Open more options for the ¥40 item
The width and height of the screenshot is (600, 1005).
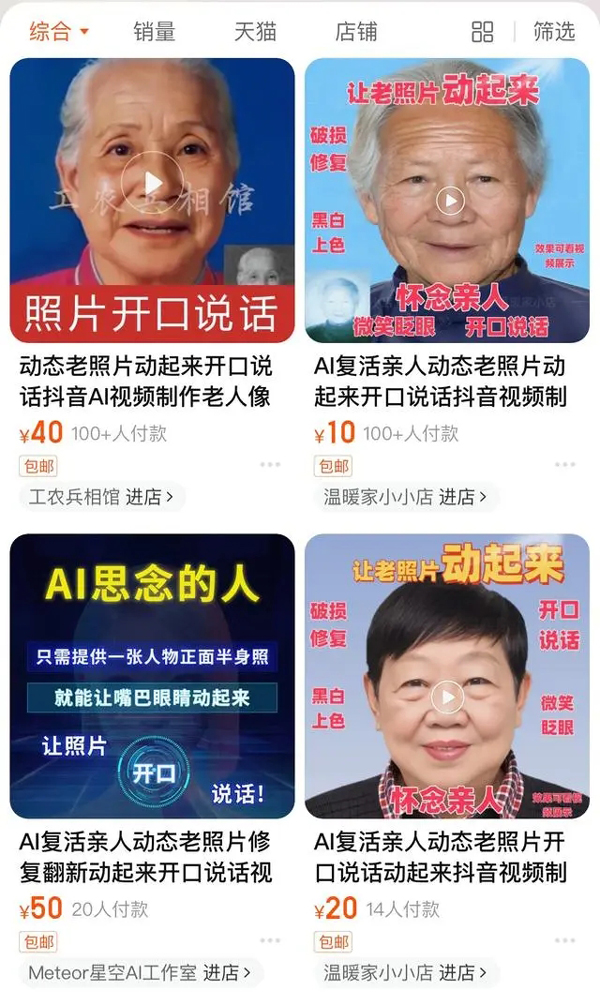(270, 465)
